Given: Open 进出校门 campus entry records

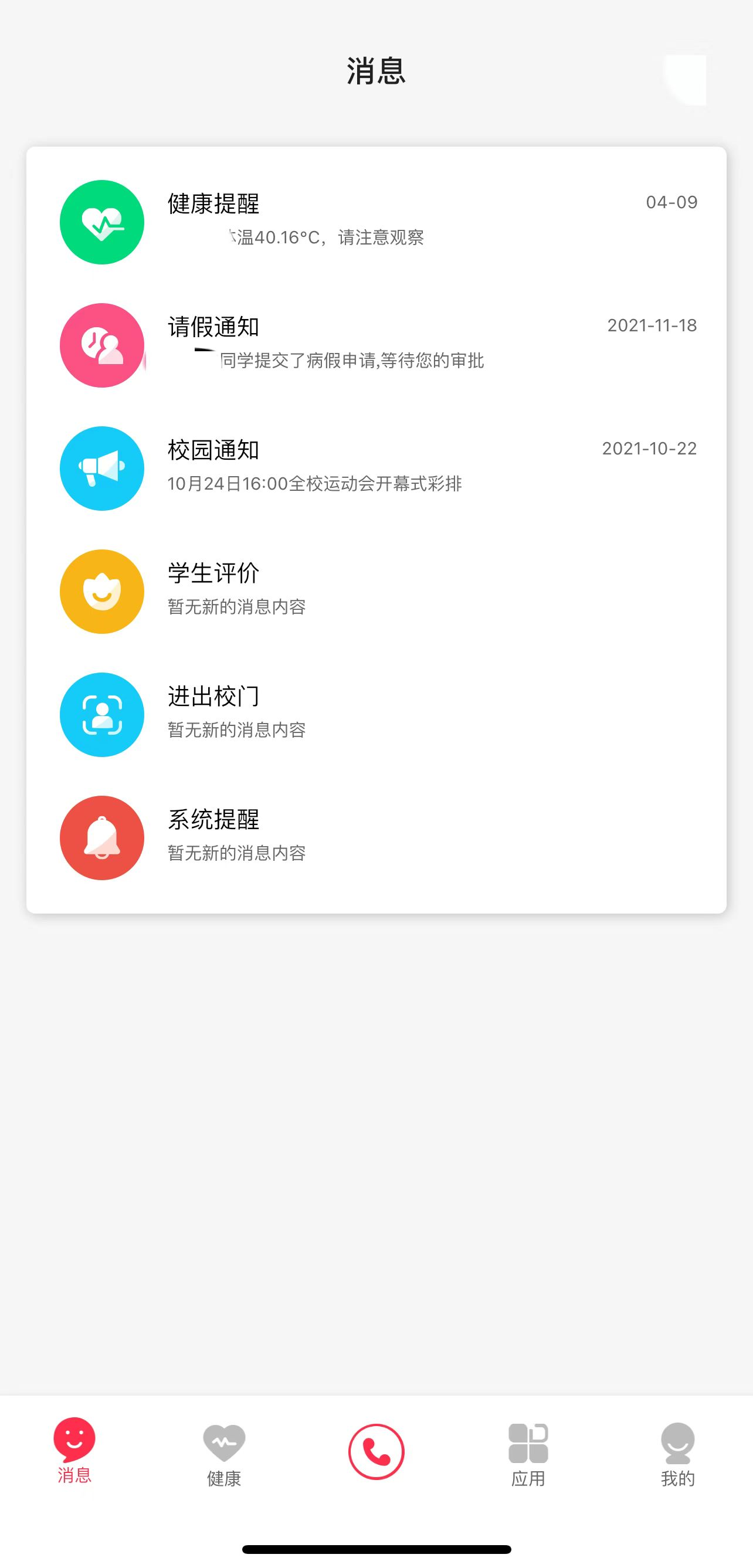Looking at the screenshot, I should pos(376,714).
